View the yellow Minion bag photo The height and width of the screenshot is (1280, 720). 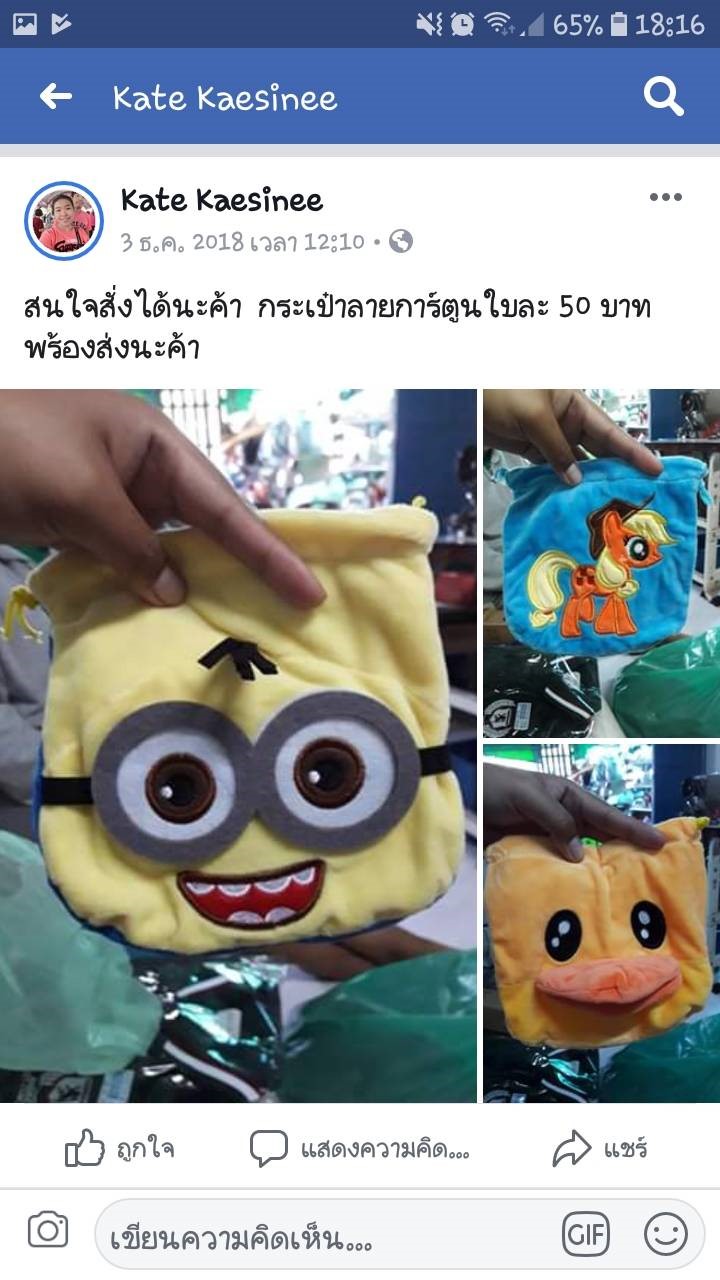238,745
